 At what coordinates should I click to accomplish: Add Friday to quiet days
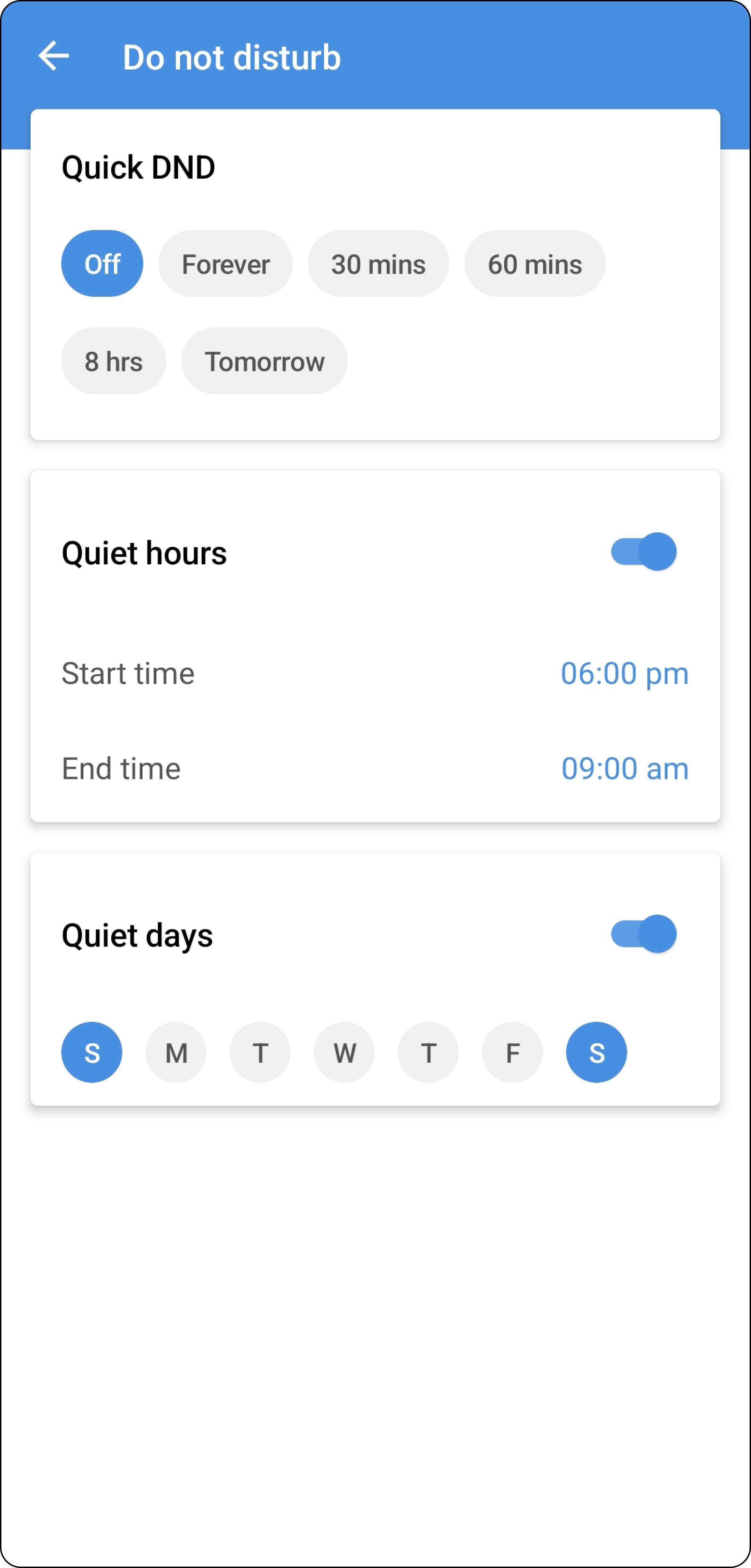(x=512, y=1052)
